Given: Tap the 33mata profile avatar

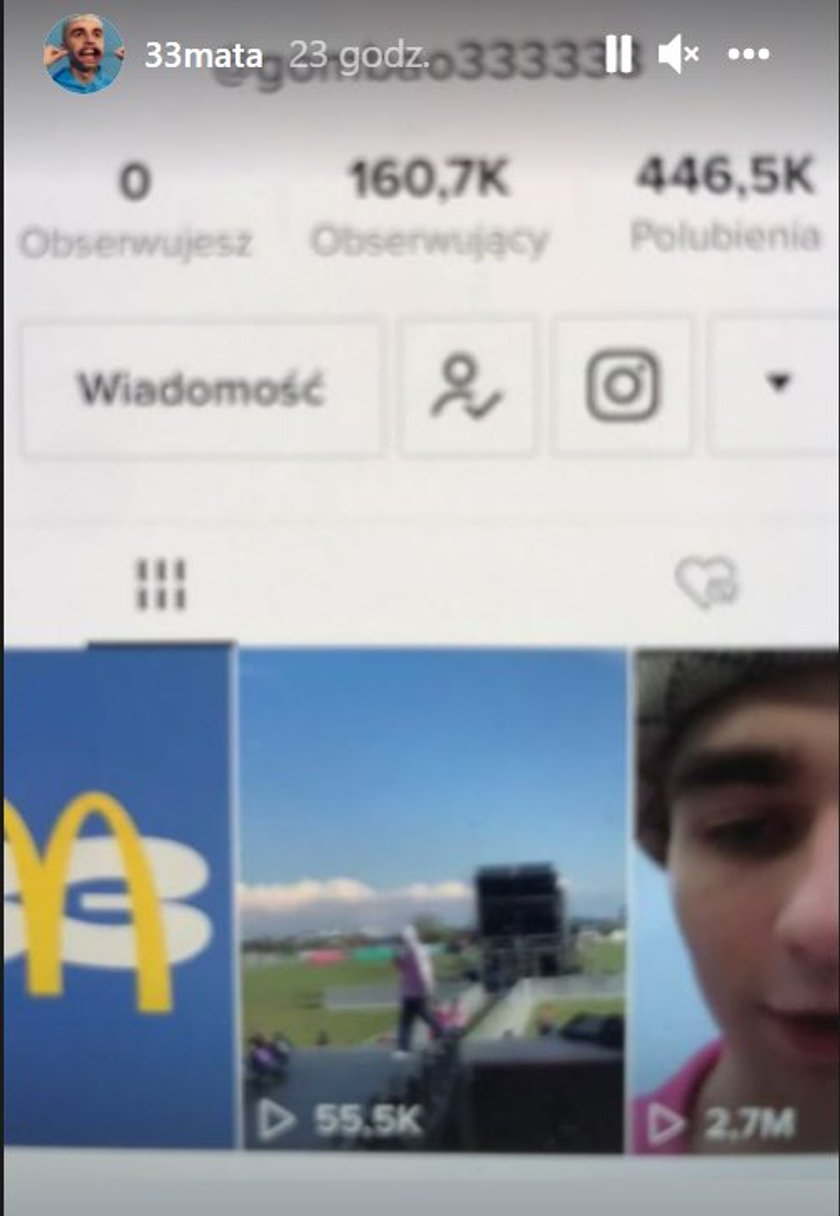Looking at the screenshot, I should point(84,54).
